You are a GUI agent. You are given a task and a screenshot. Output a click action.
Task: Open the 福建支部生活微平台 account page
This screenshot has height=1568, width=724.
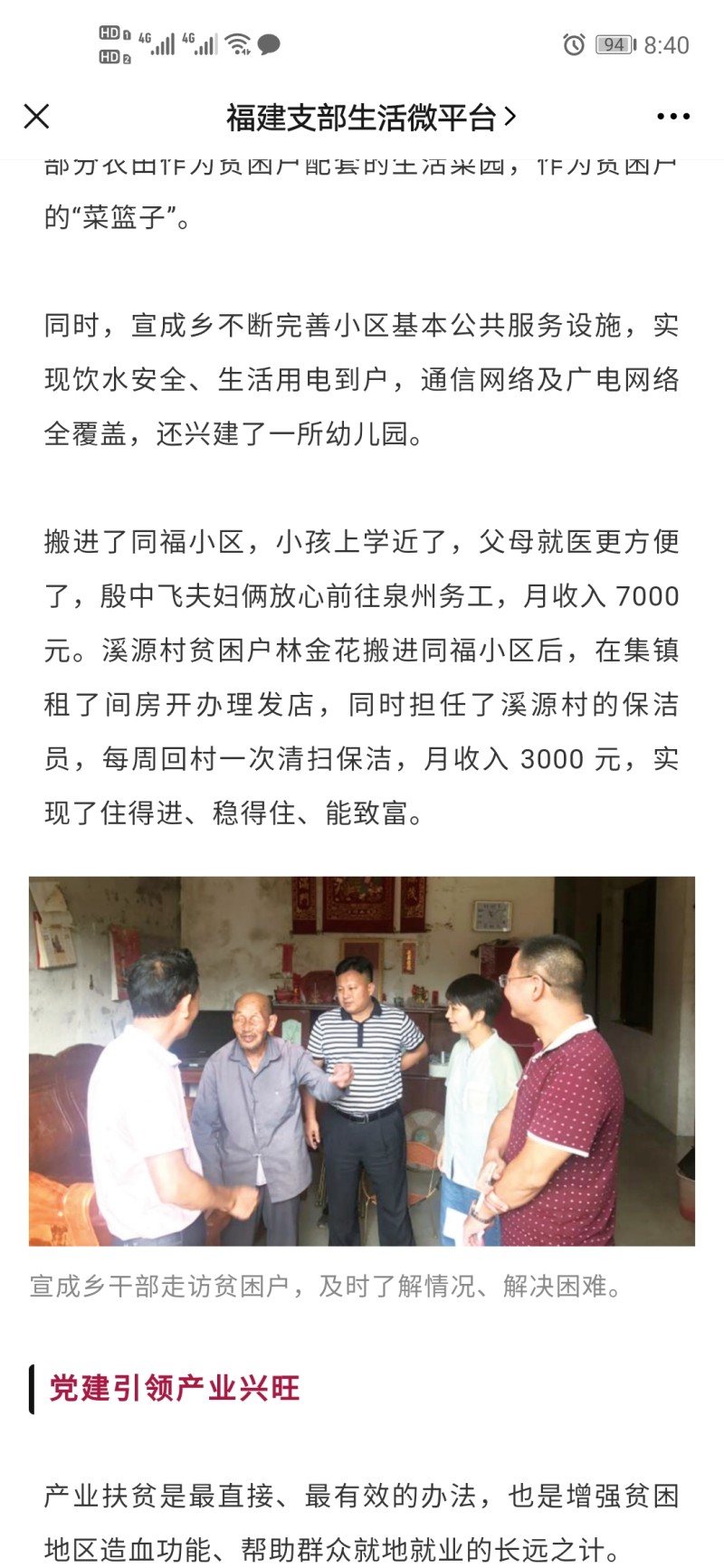pyautogui.click(x=371, y=117)
